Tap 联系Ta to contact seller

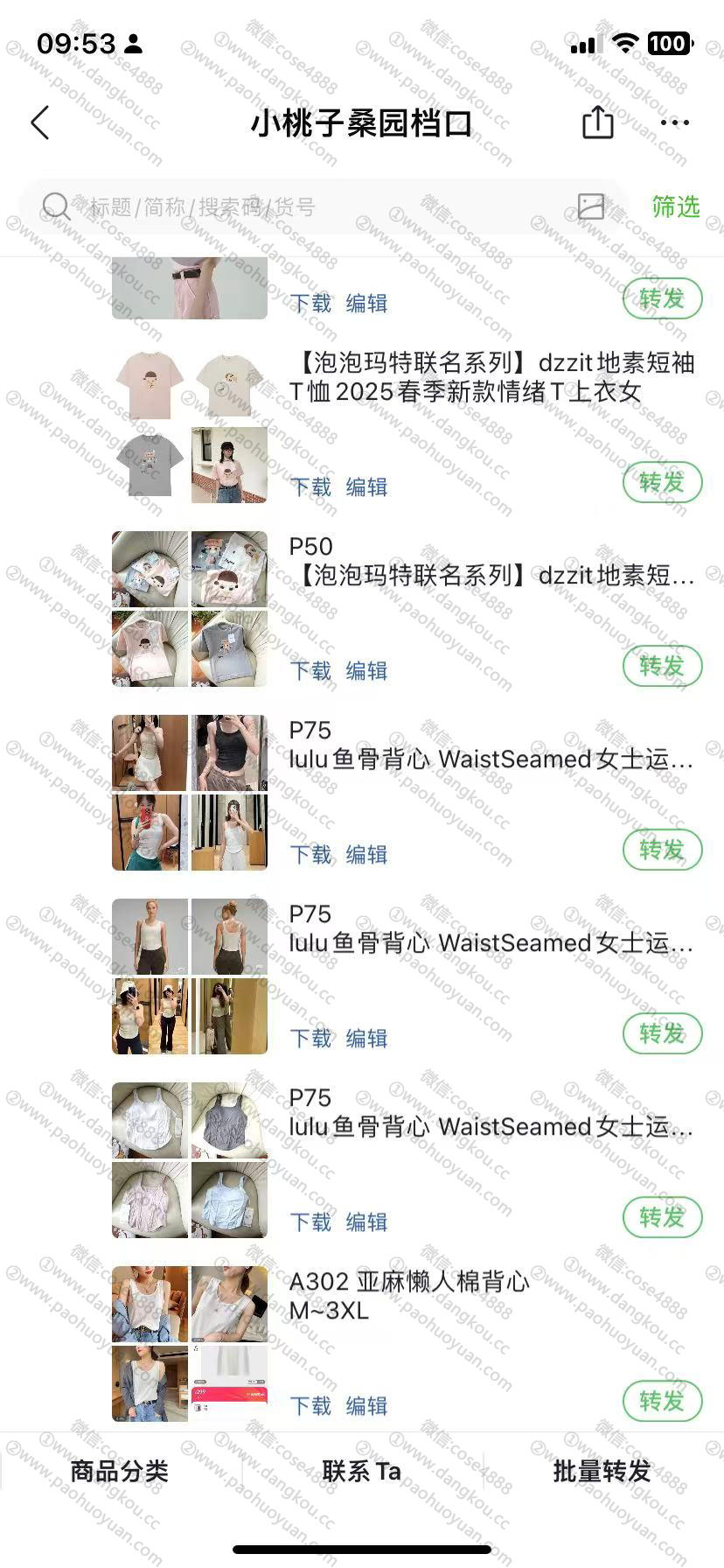coord(361,1472)
